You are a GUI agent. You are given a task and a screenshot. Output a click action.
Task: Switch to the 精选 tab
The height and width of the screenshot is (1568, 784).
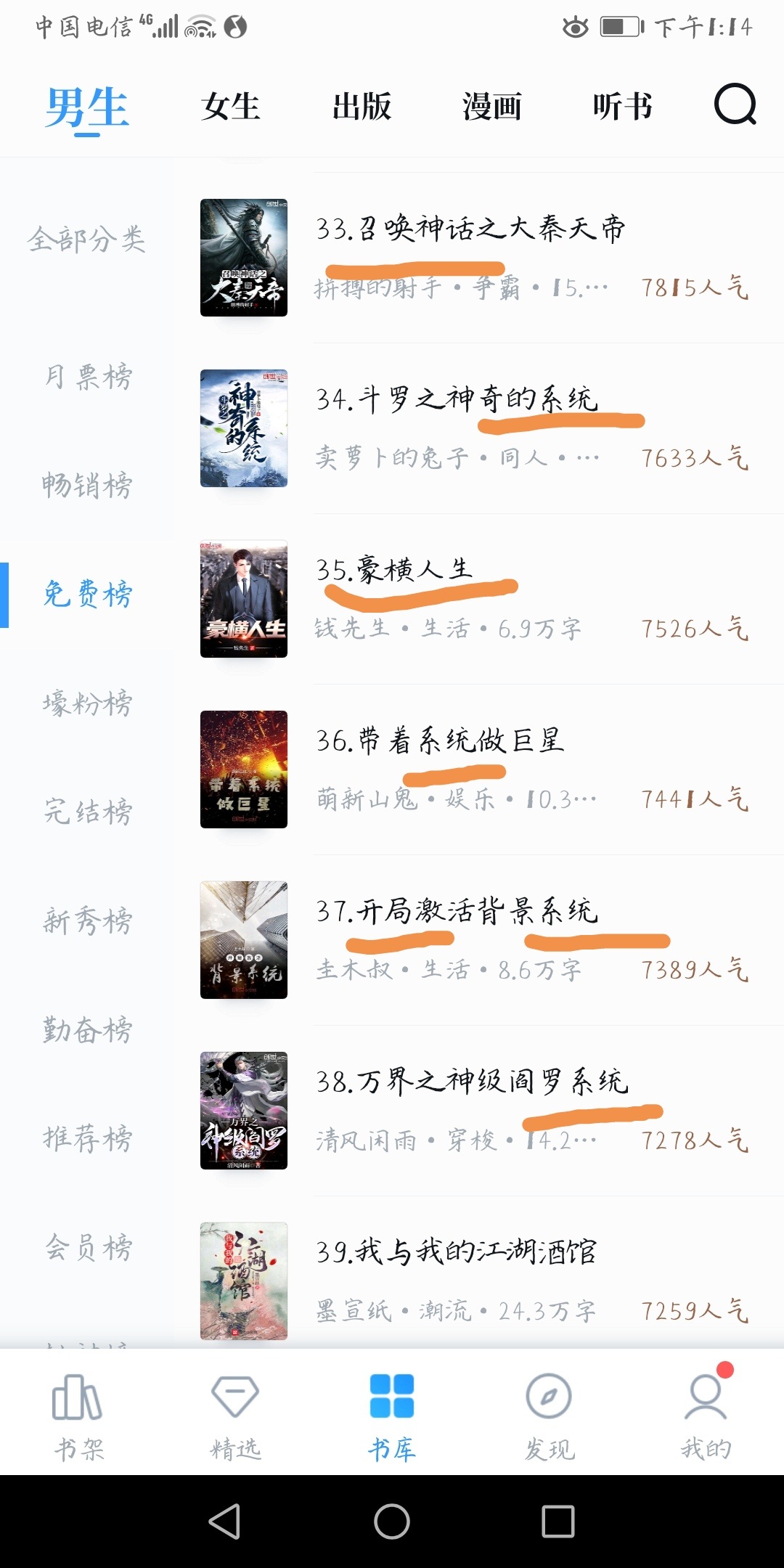(x=235, y=1416)
